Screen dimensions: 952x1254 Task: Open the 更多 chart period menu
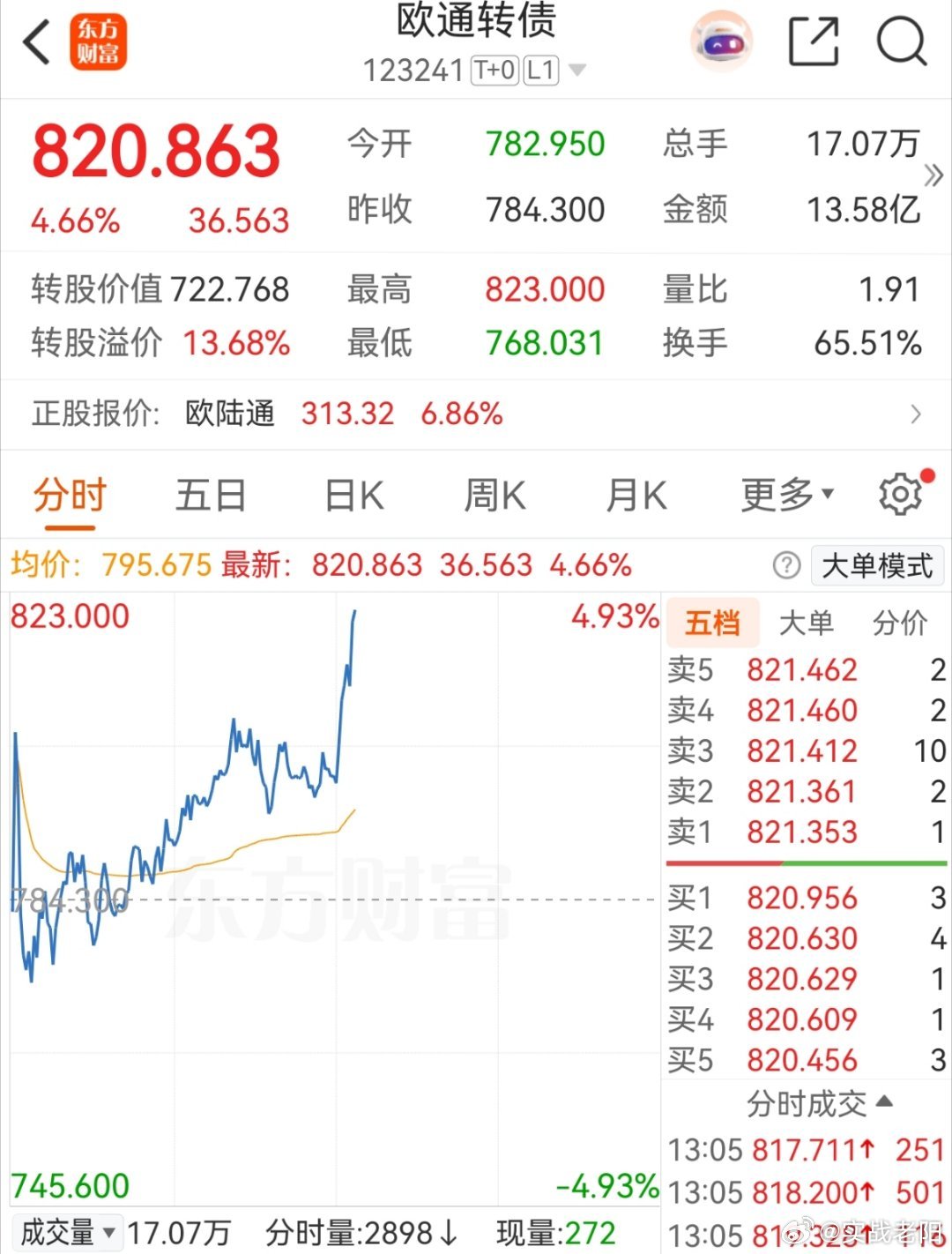pos(783,495)
